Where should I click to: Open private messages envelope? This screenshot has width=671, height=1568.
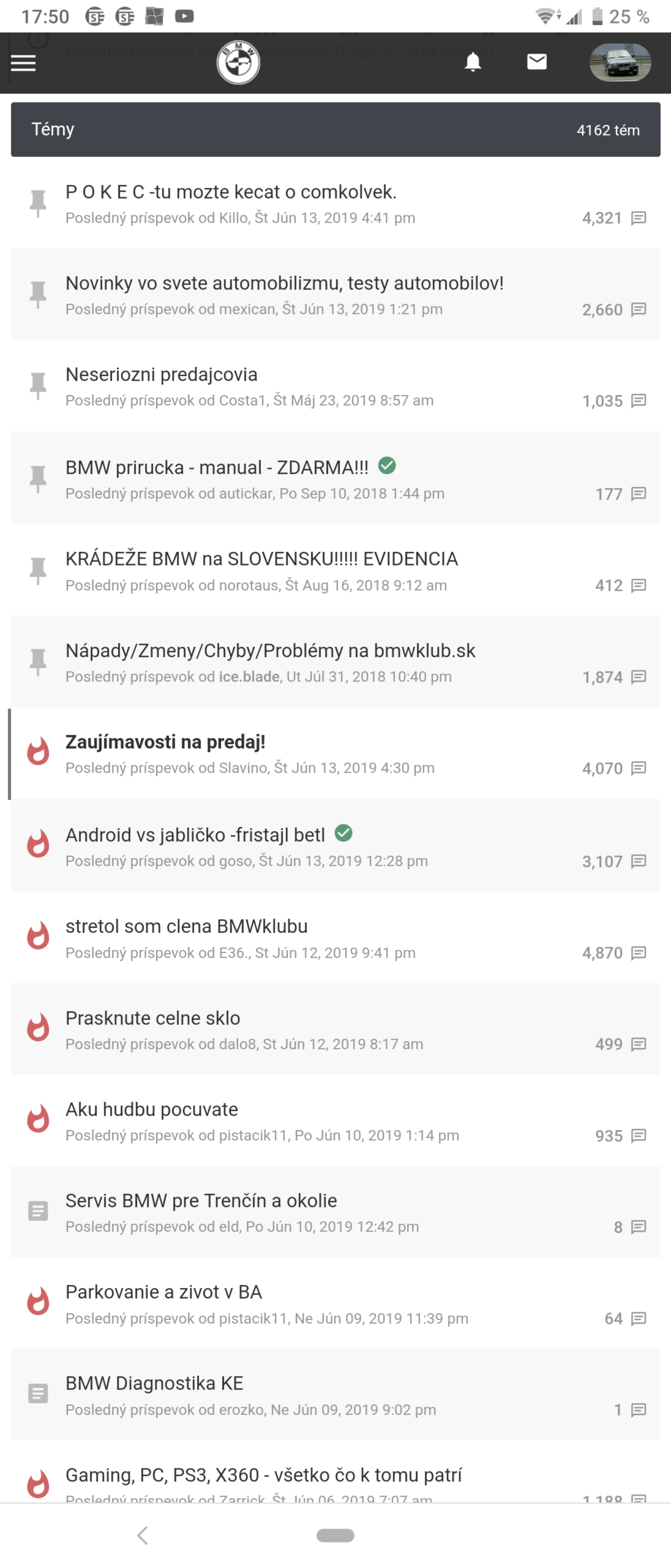click(x=537, y=62)
